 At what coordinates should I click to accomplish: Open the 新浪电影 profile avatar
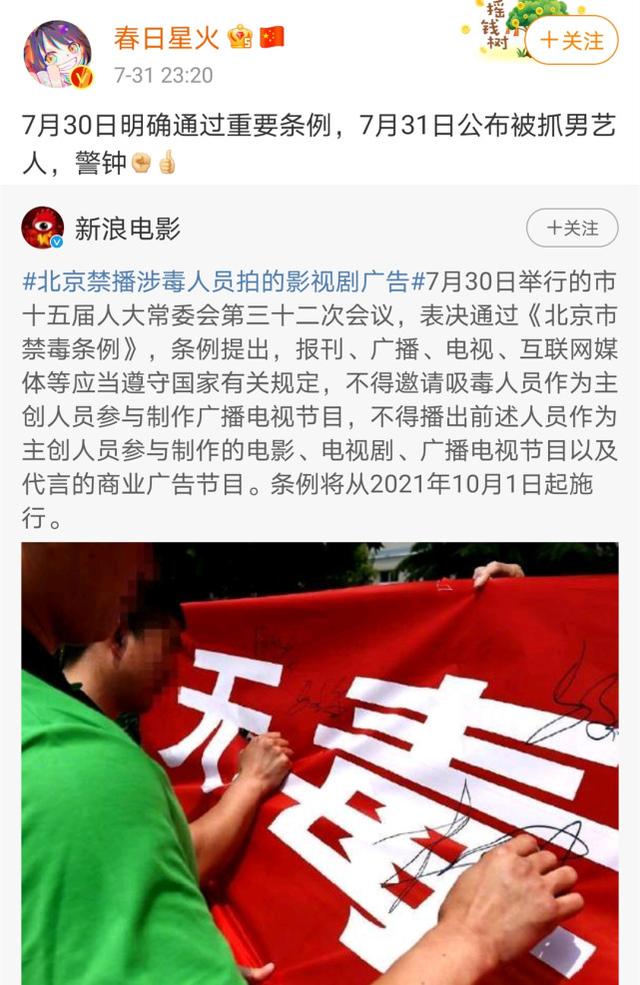[43, 228]
